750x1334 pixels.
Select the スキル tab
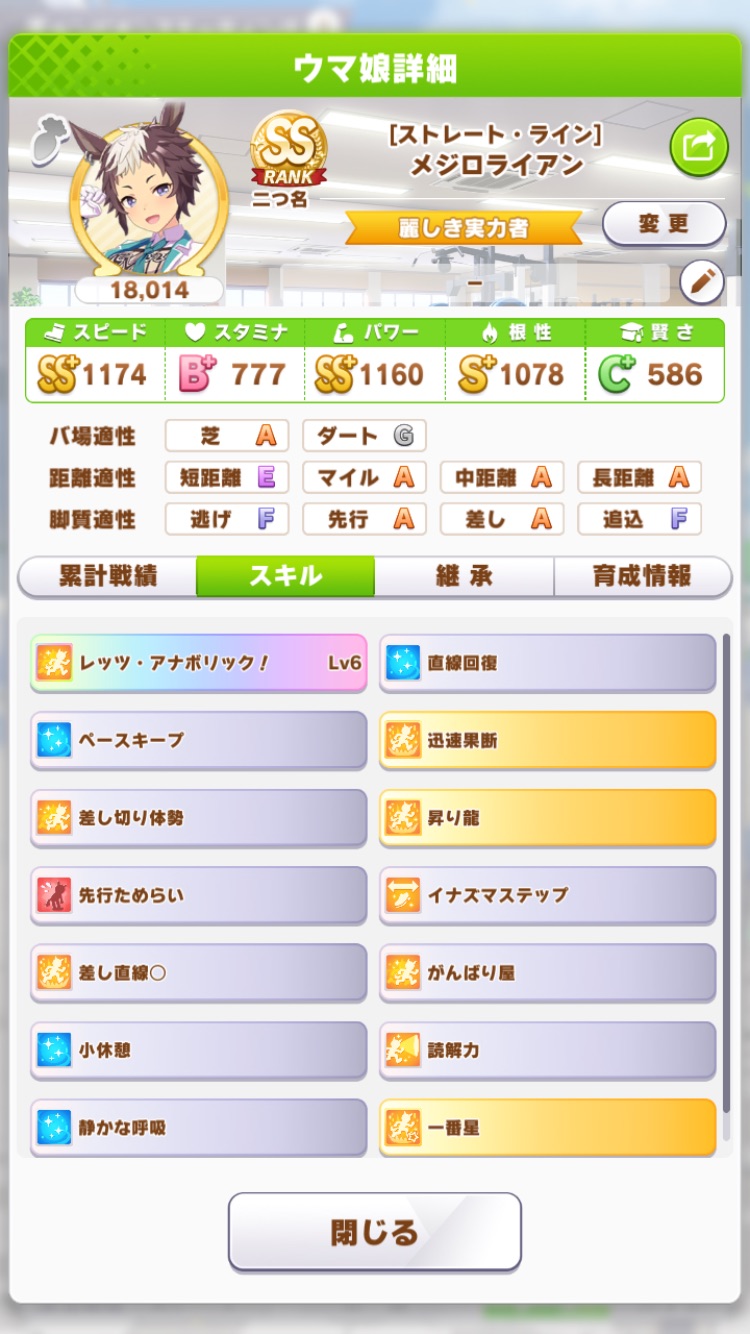pos(285,576)
